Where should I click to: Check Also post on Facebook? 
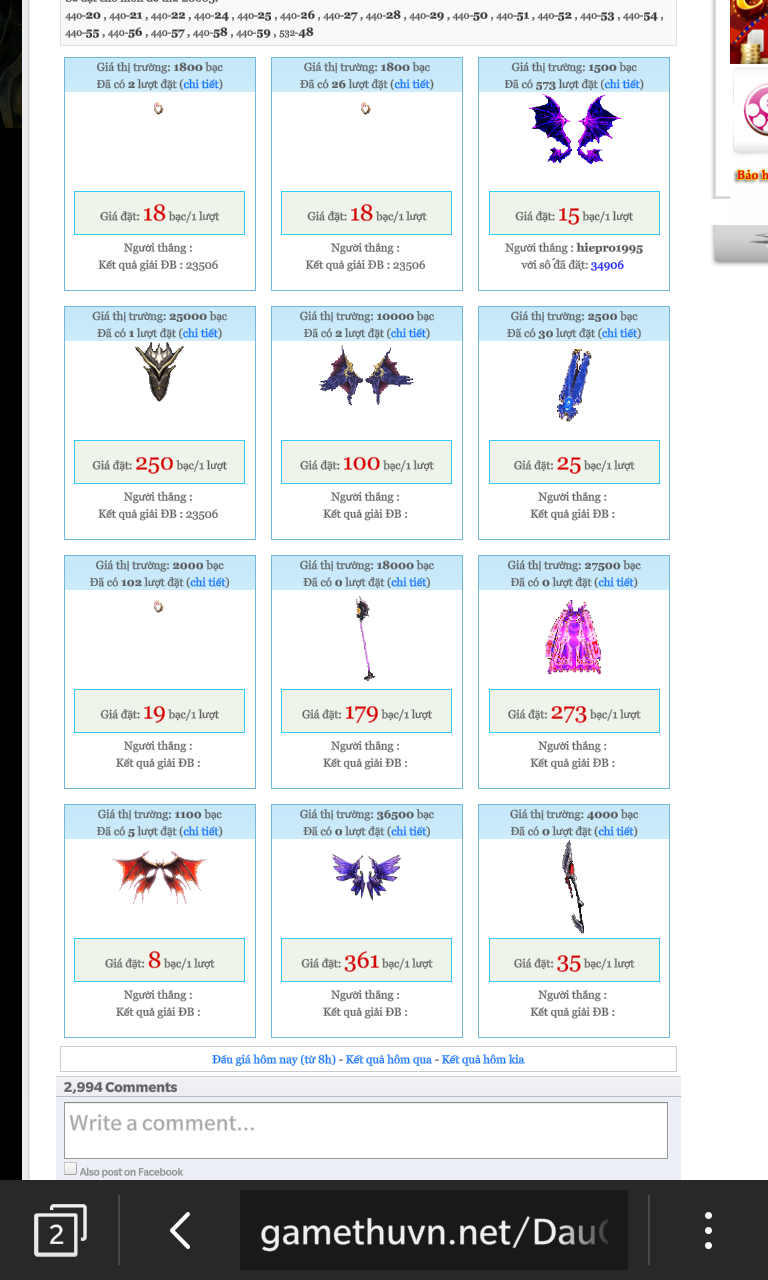click(70, 1168)
